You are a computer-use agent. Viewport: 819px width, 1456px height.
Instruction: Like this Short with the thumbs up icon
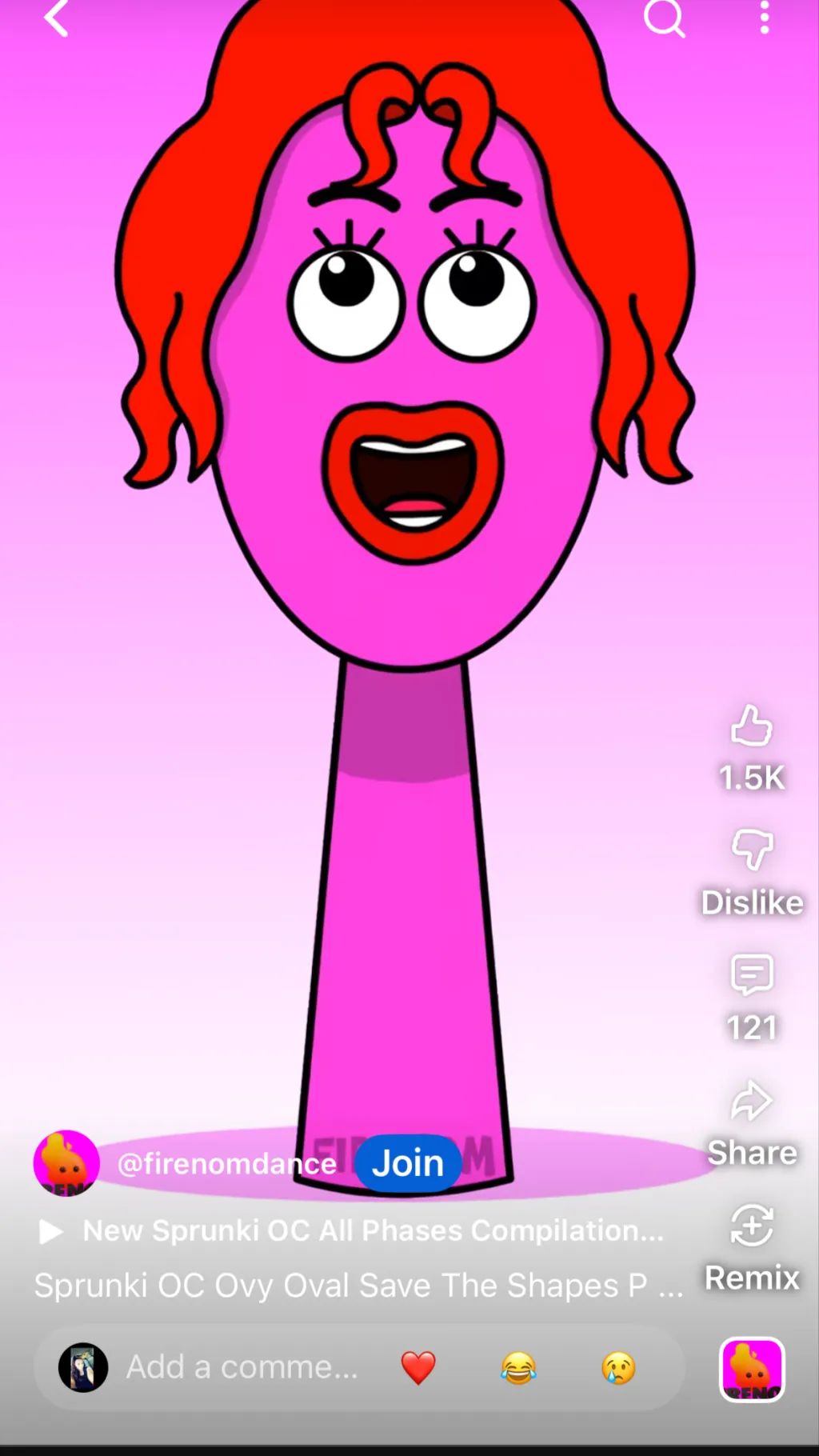(x=750, y=730)
